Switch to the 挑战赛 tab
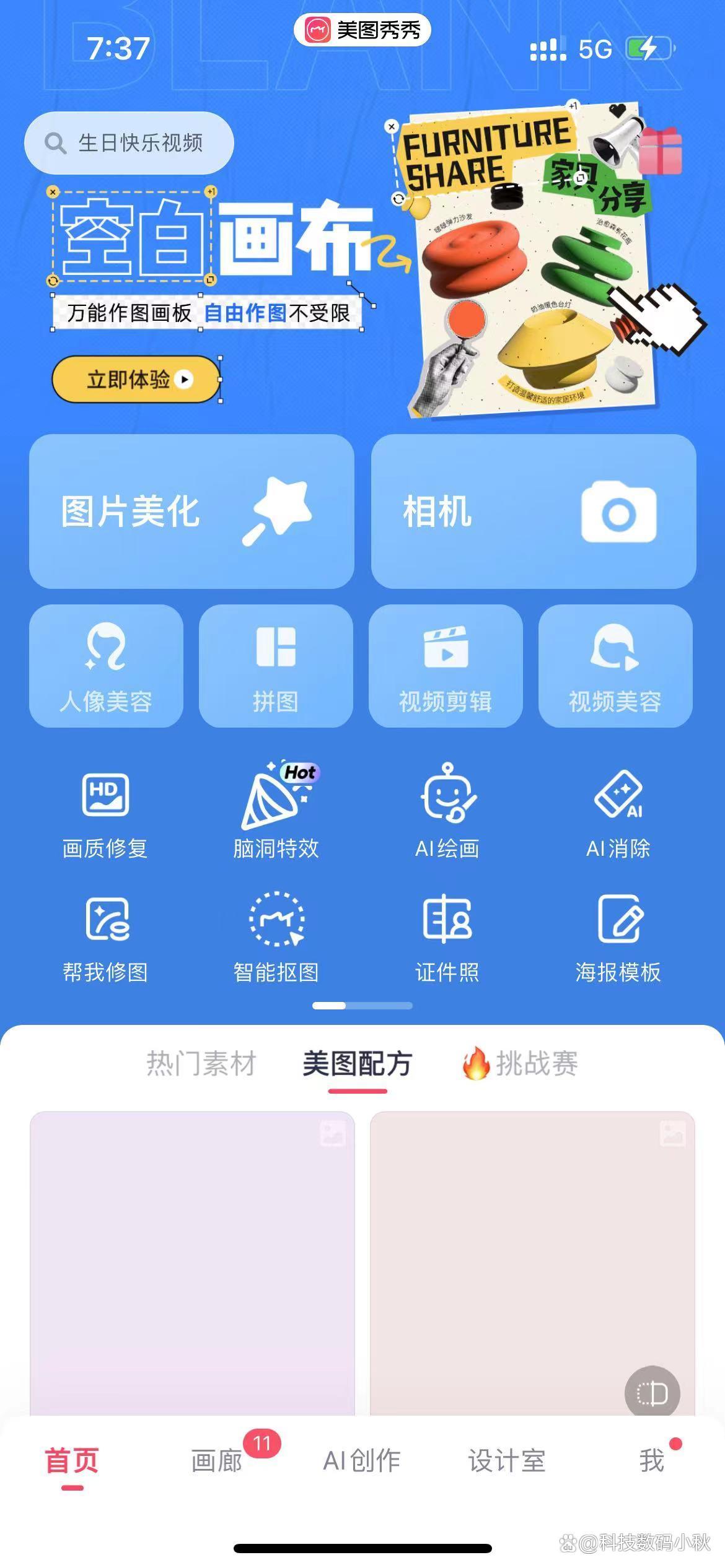 tap(521, 1064)
